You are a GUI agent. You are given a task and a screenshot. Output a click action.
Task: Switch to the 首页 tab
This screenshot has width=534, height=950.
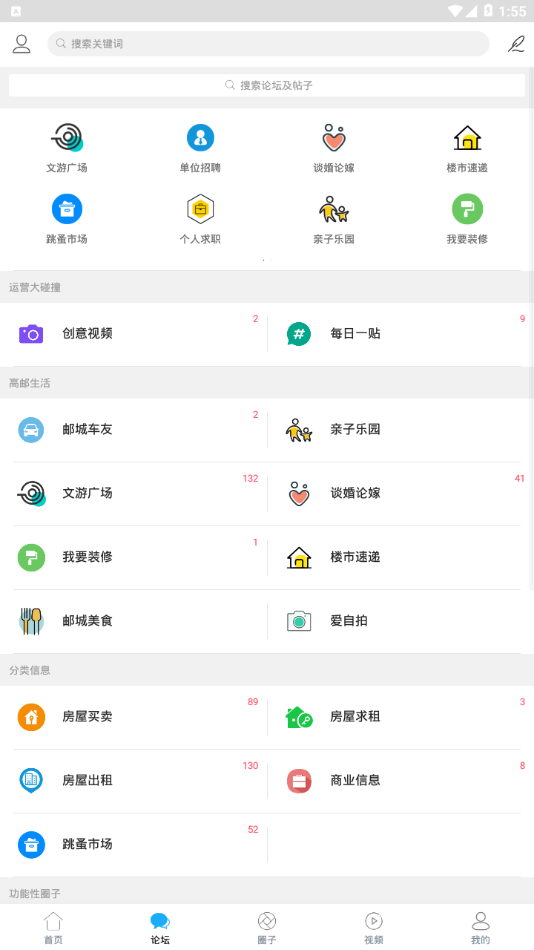[53, 928]
